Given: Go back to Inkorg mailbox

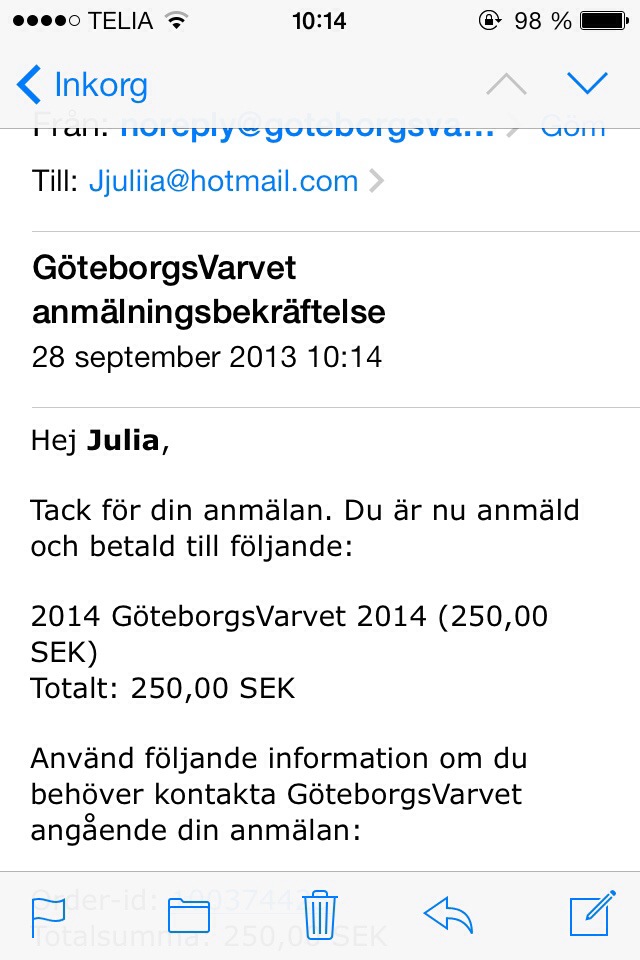Looking at the screenshot, I should [x=82, y=85].
